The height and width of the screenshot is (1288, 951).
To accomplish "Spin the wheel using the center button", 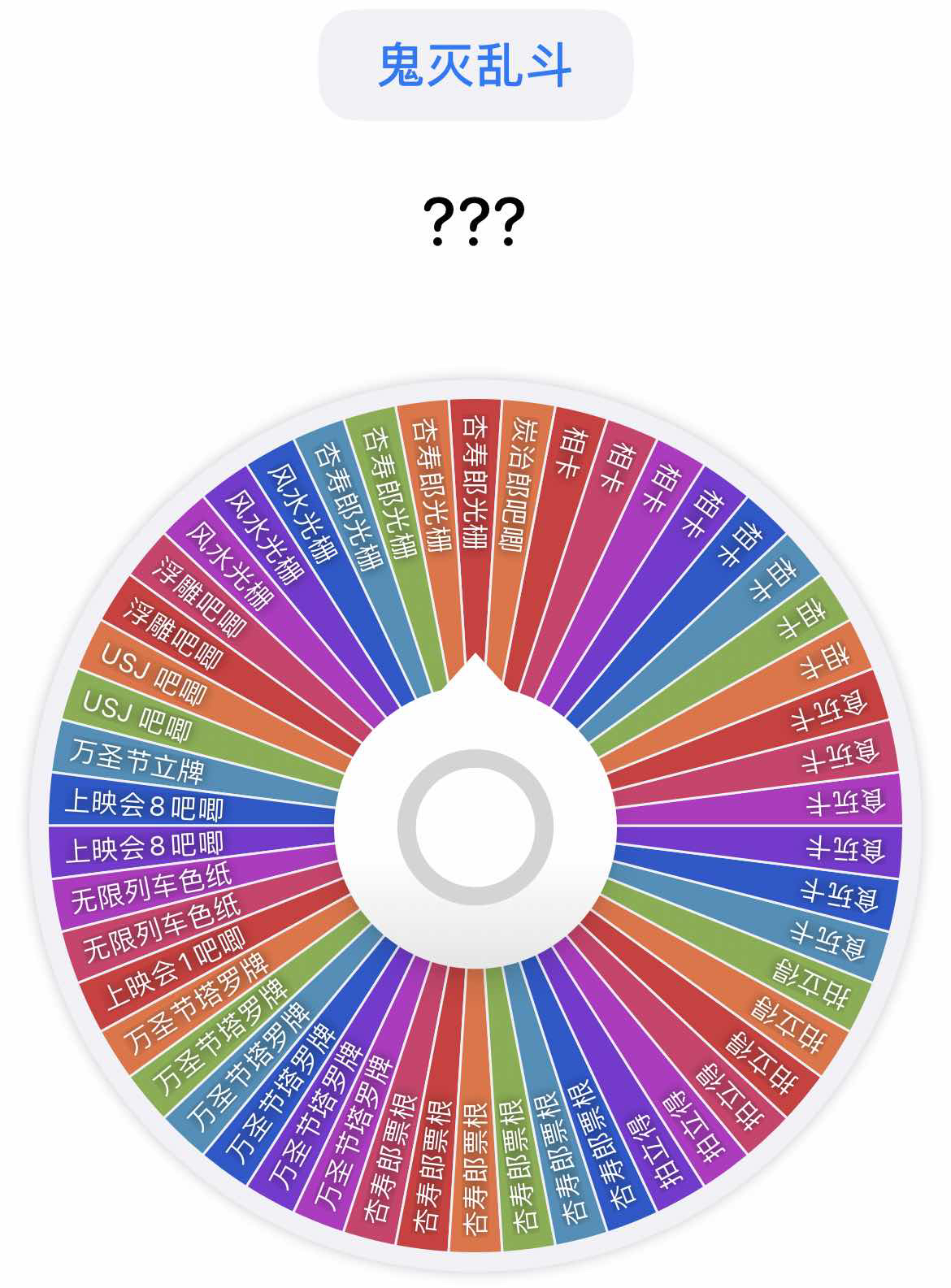I will coord(475,826).
